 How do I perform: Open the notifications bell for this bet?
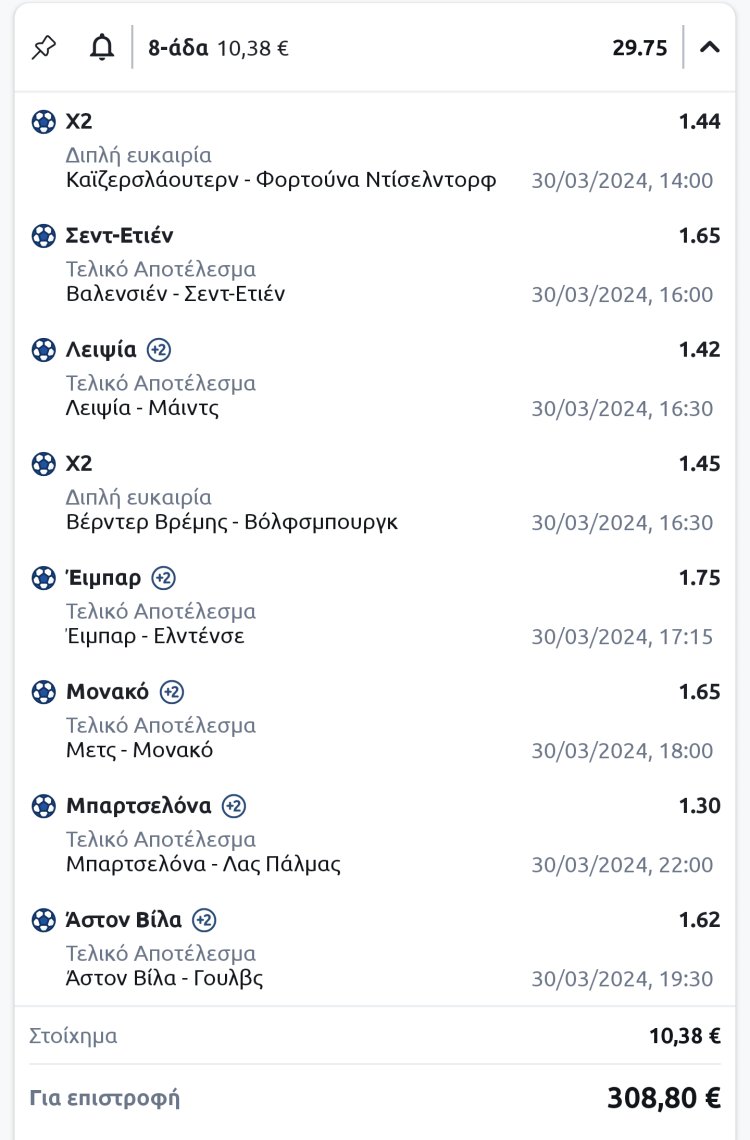pos(101,47)
